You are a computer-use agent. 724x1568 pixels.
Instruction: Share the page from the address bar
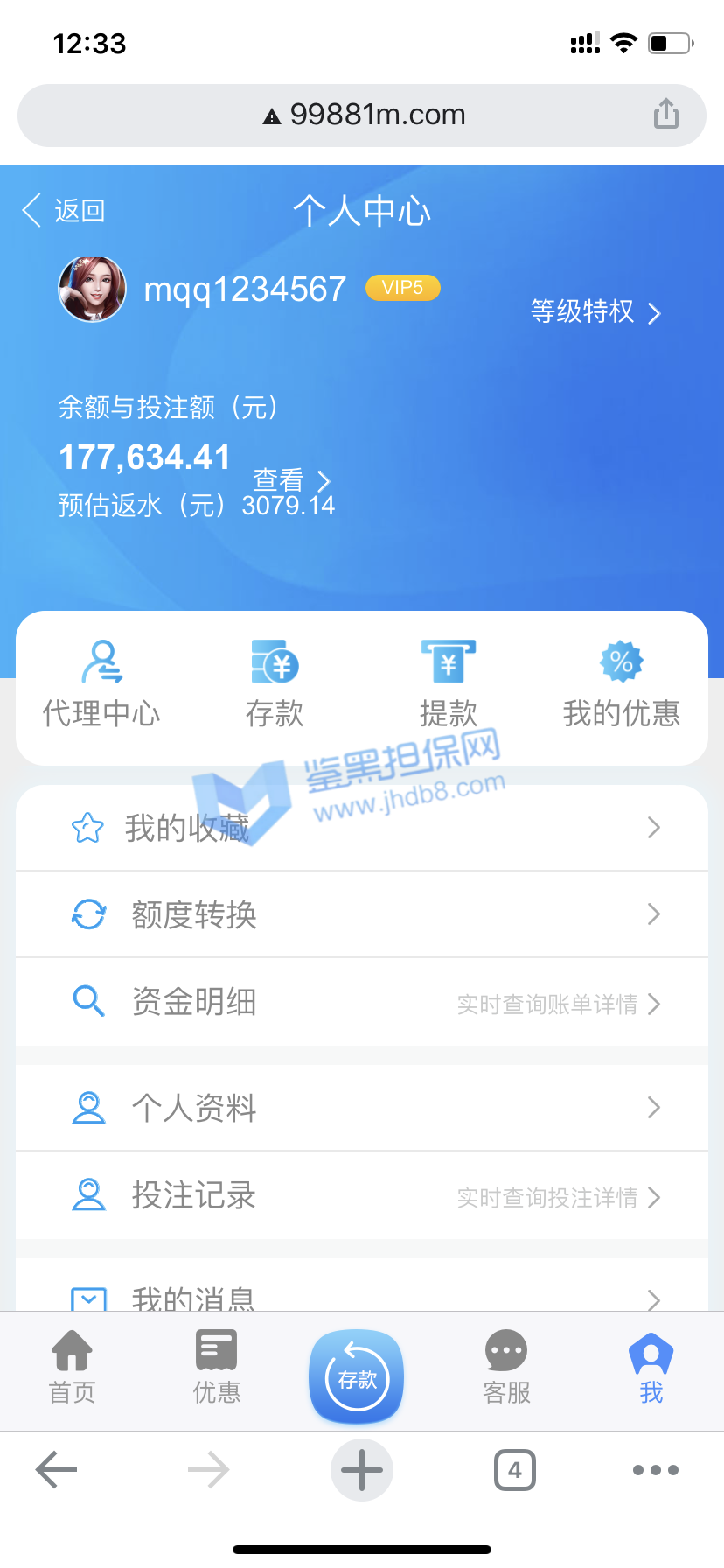tap(666, 114)
